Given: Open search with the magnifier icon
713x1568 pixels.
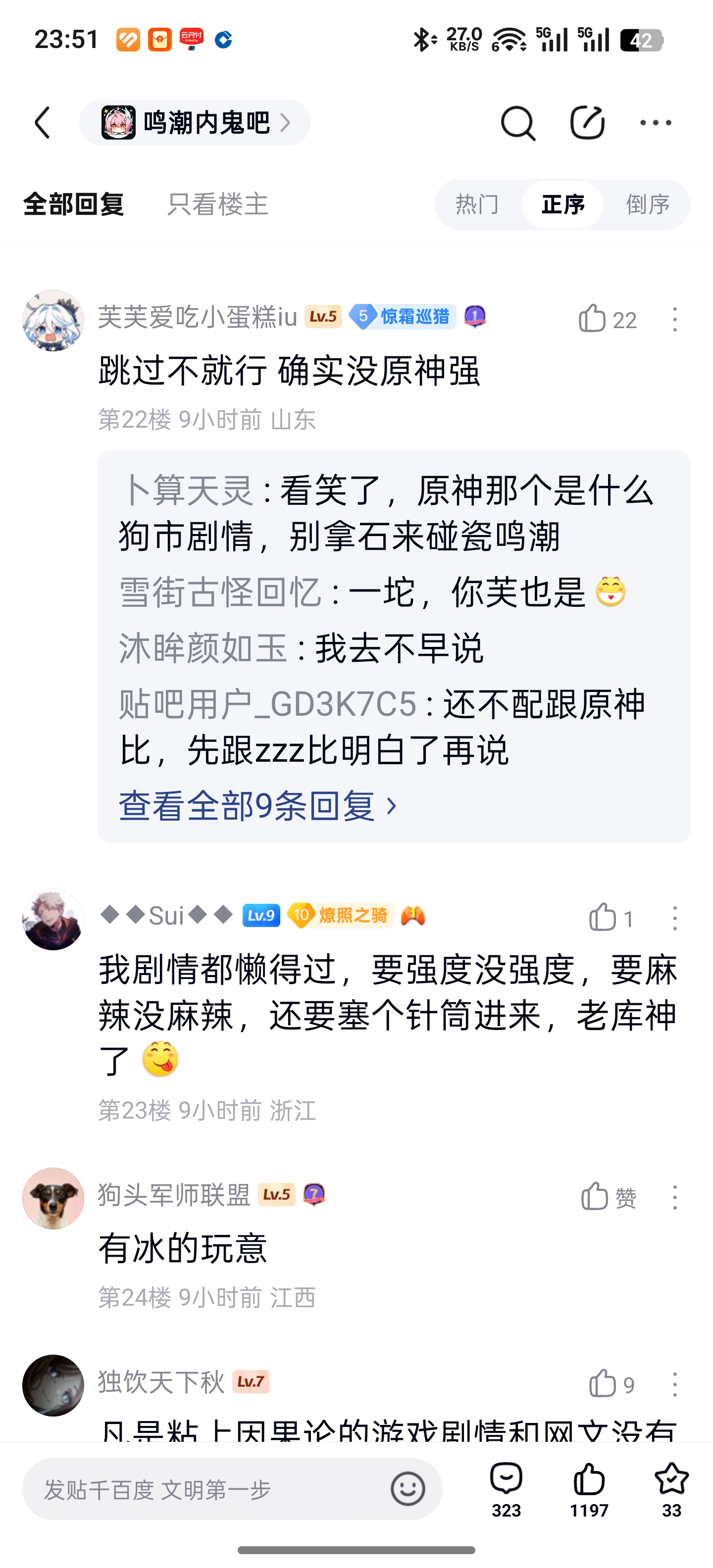Looking at the screenshot, I should [x=518, y=123].
